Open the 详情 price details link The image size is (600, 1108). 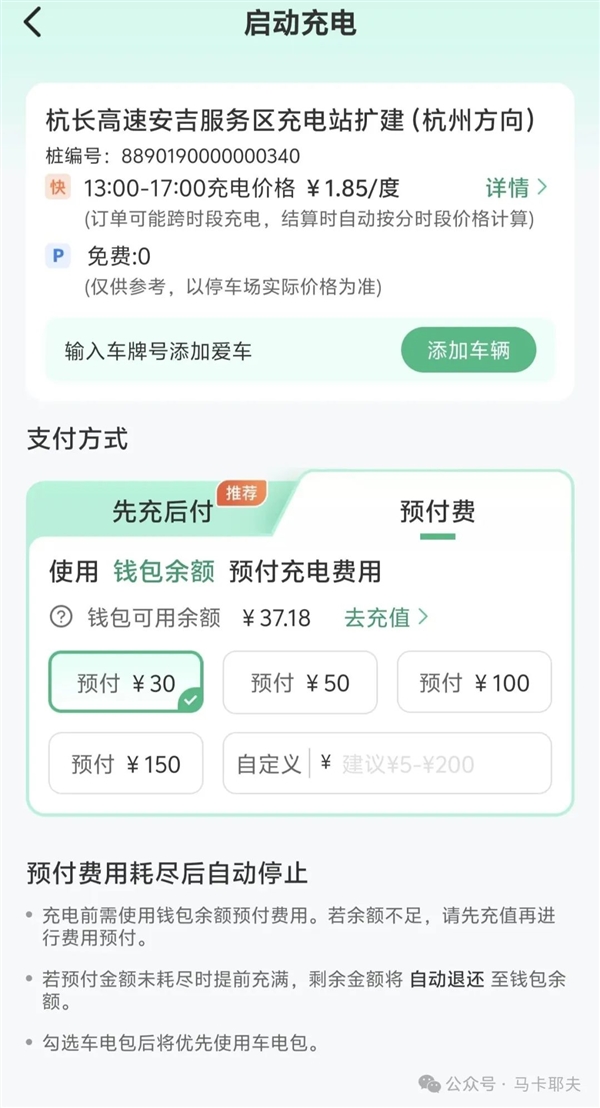516,187
